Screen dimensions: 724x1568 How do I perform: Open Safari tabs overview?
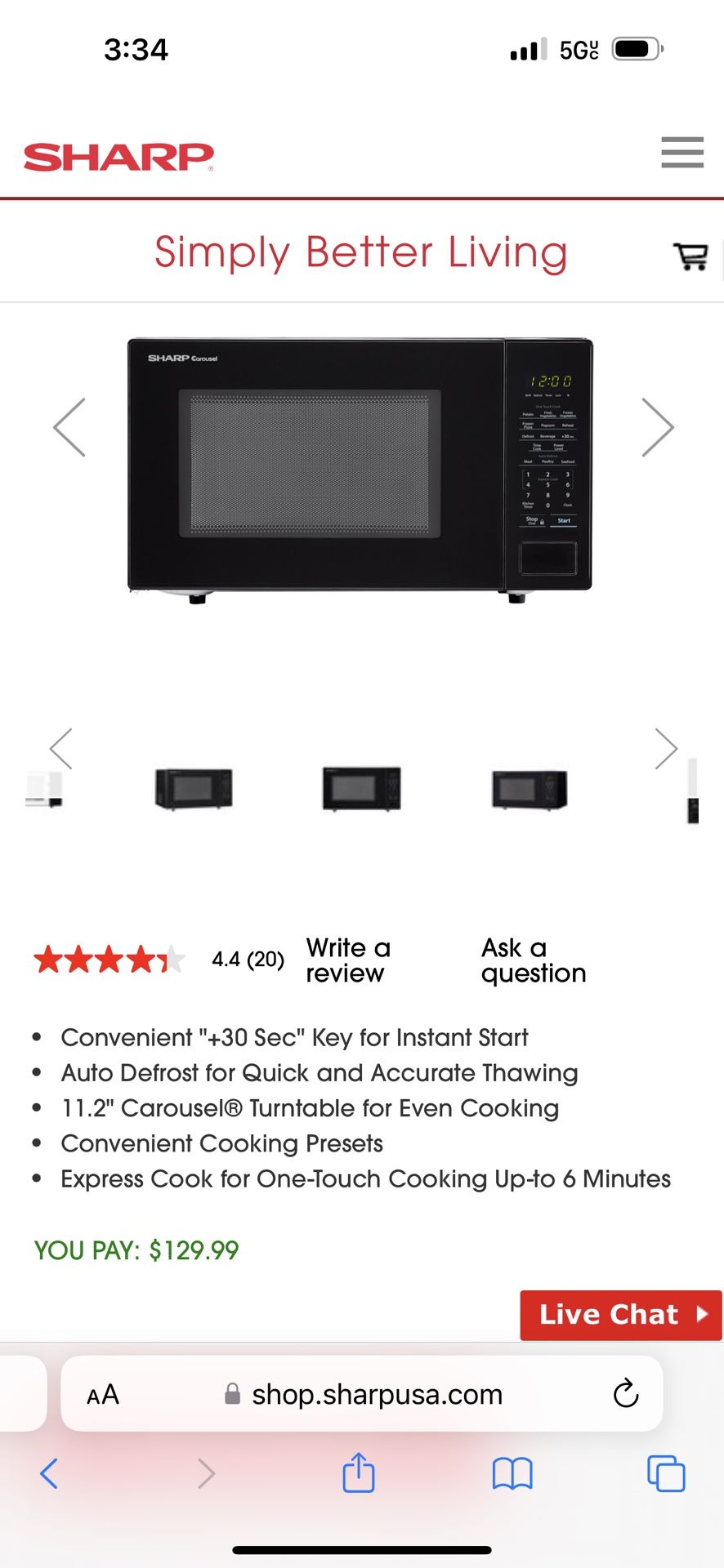pyautogui.click(x=666, y=1473)
